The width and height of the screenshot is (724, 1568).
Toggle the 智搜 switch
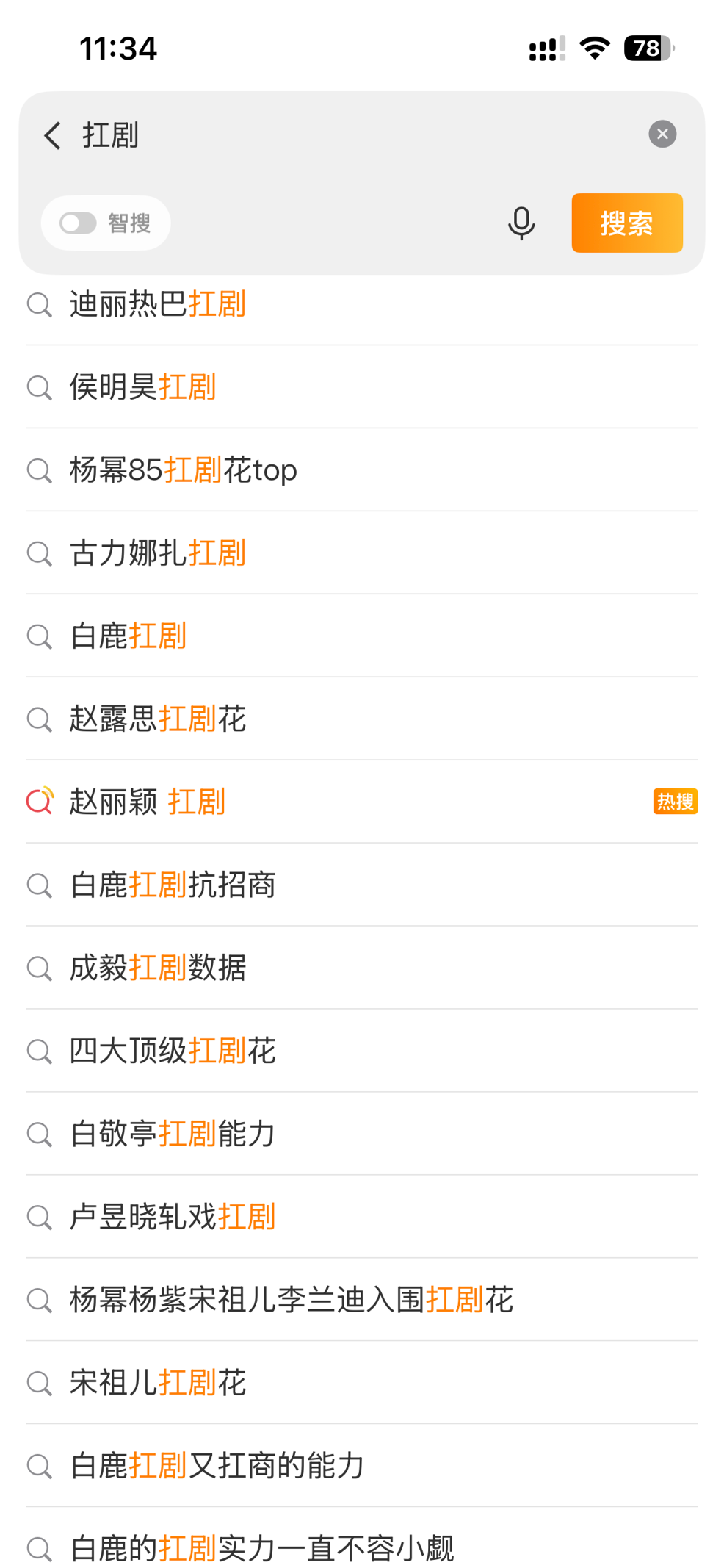(x=79, y=223)
